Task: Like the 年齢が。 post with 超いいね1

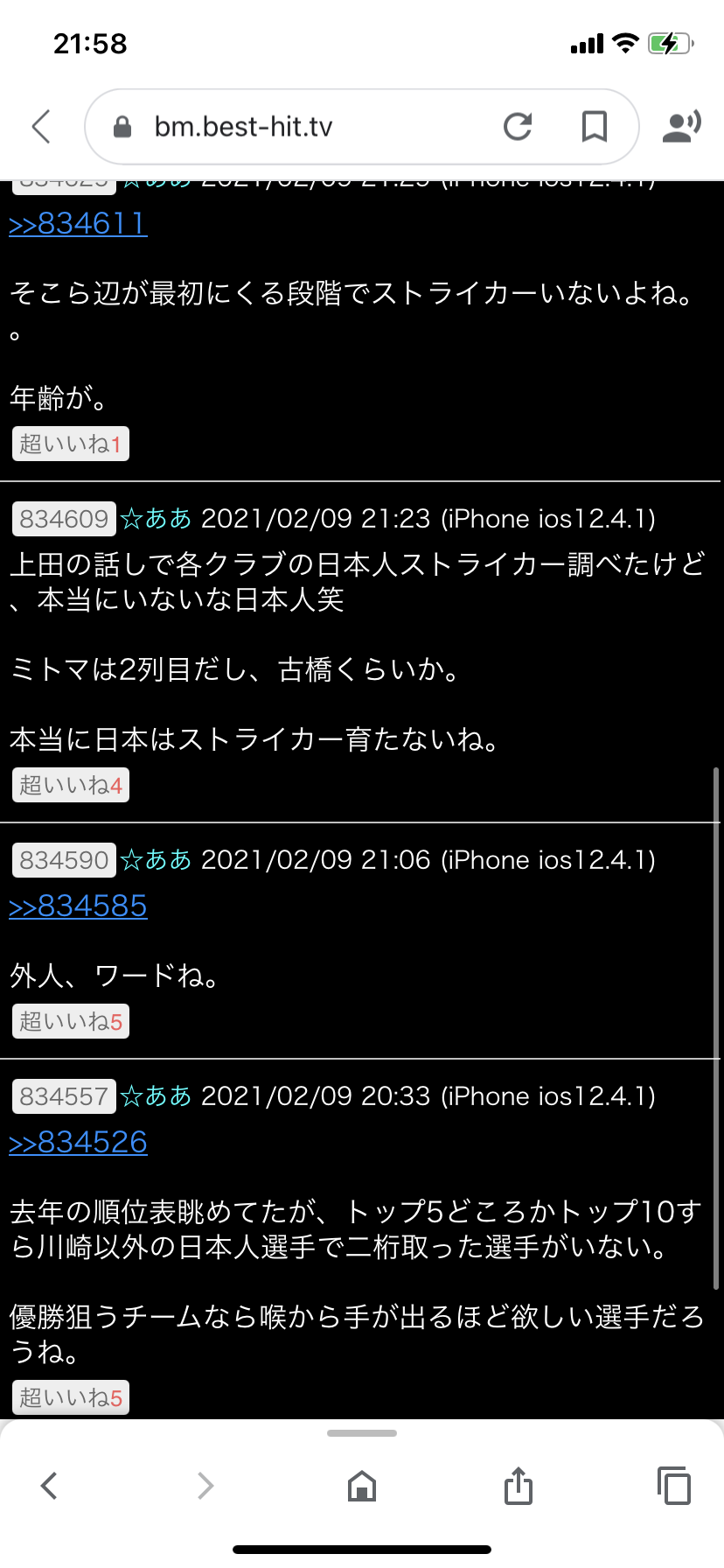Action: [71, 444]
